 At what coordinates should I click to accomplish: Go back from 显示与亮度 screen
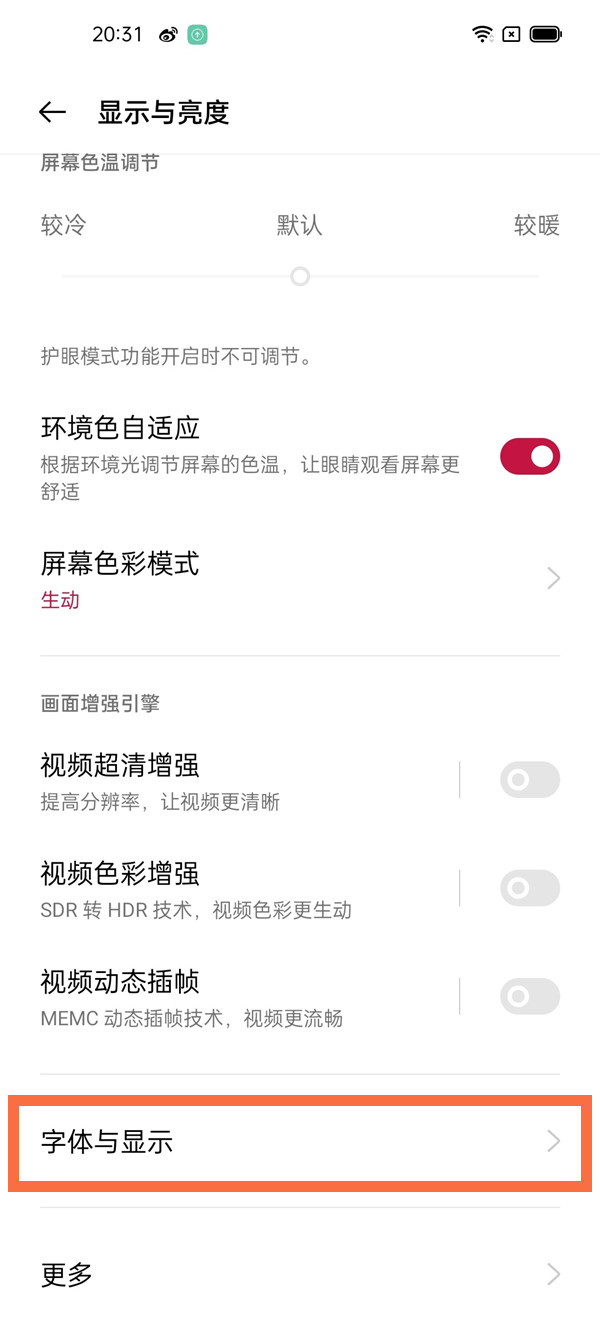(52, 113)
